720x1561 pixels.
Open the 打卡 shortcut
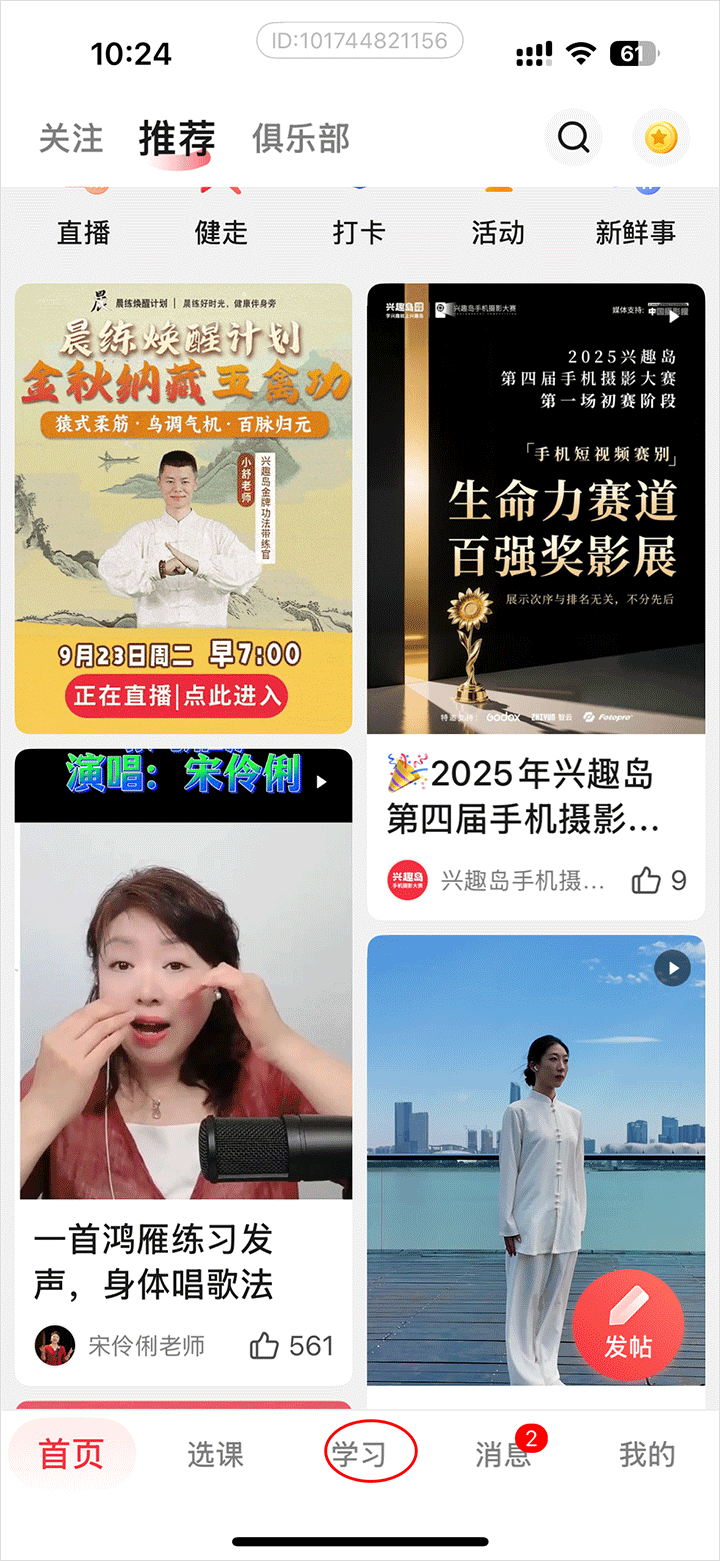click(x=359, y=233)
